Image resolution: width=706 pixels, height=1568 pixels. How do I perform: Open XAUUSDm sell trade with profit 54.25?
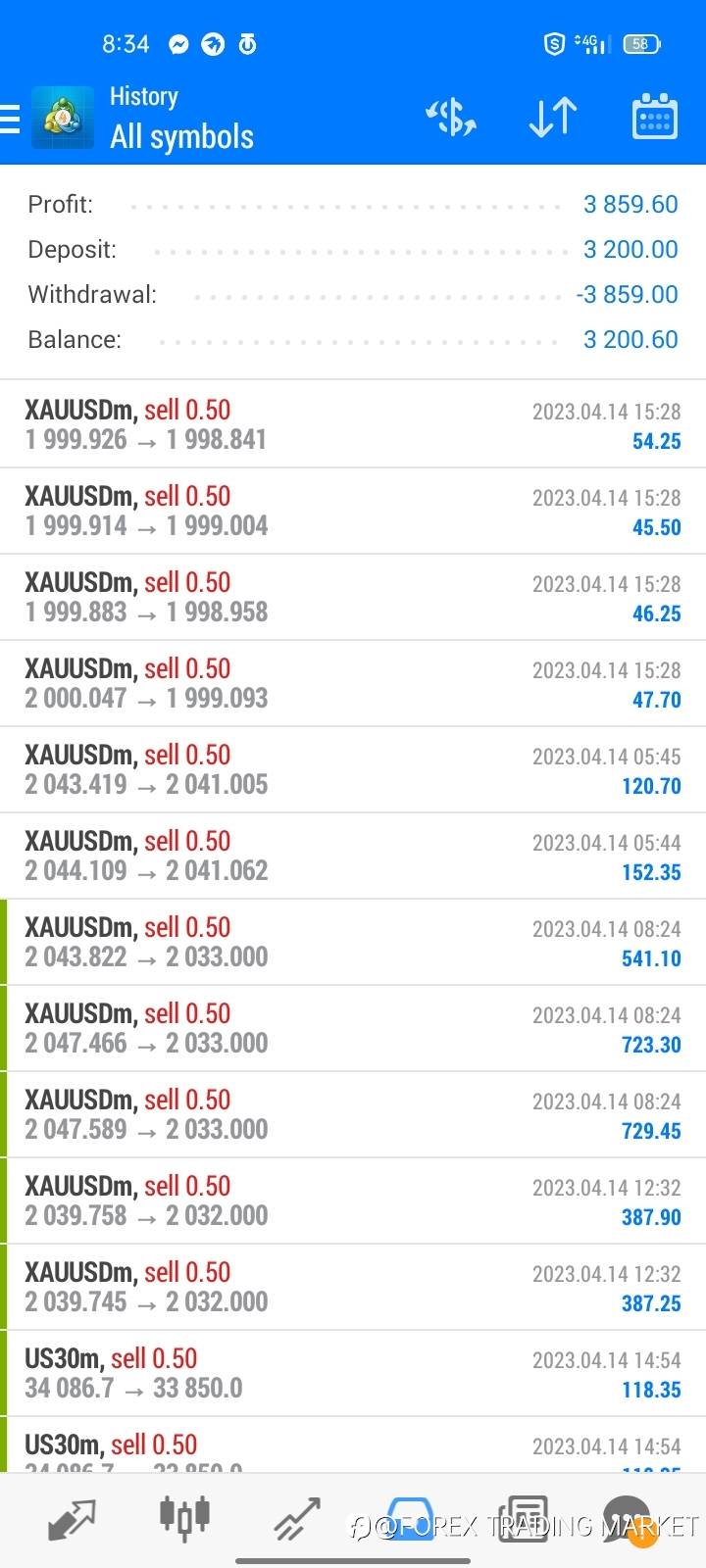(x=353, y=424)
